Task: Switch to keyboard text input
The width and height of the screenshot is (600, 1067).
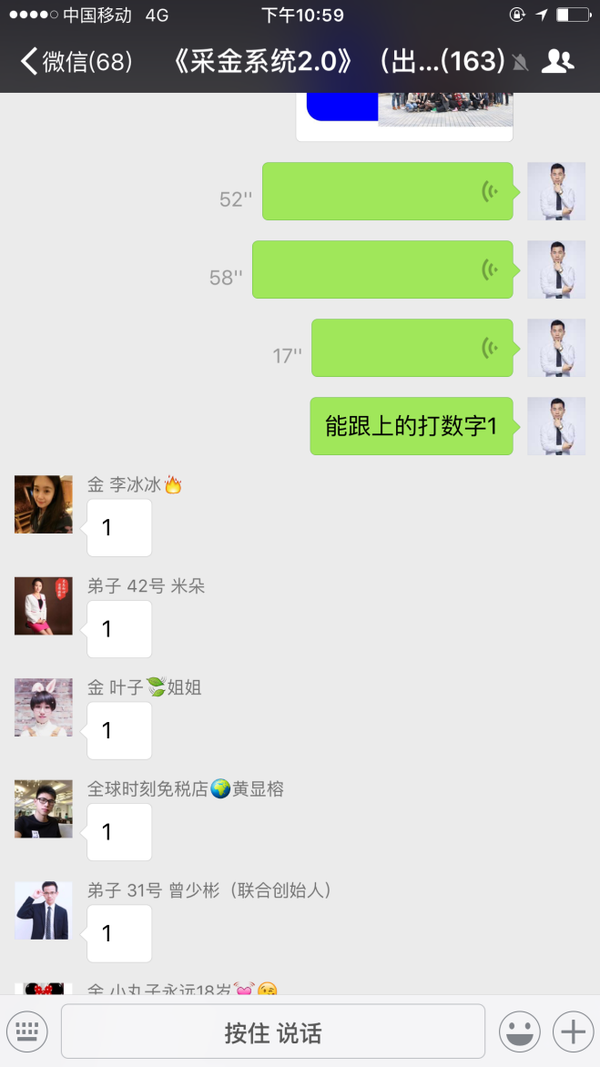Action: coord(28,1031)
